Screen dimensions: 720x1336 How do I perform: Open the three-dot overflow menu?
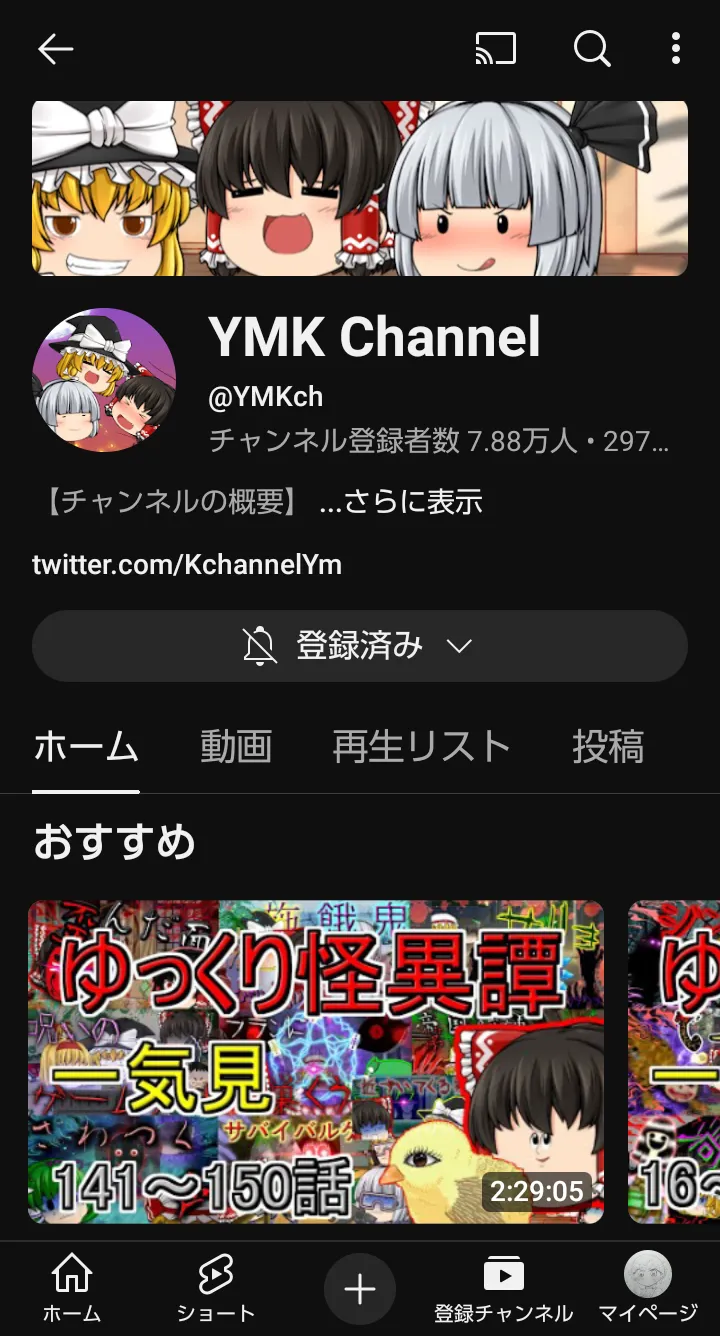tap(676, 49)
